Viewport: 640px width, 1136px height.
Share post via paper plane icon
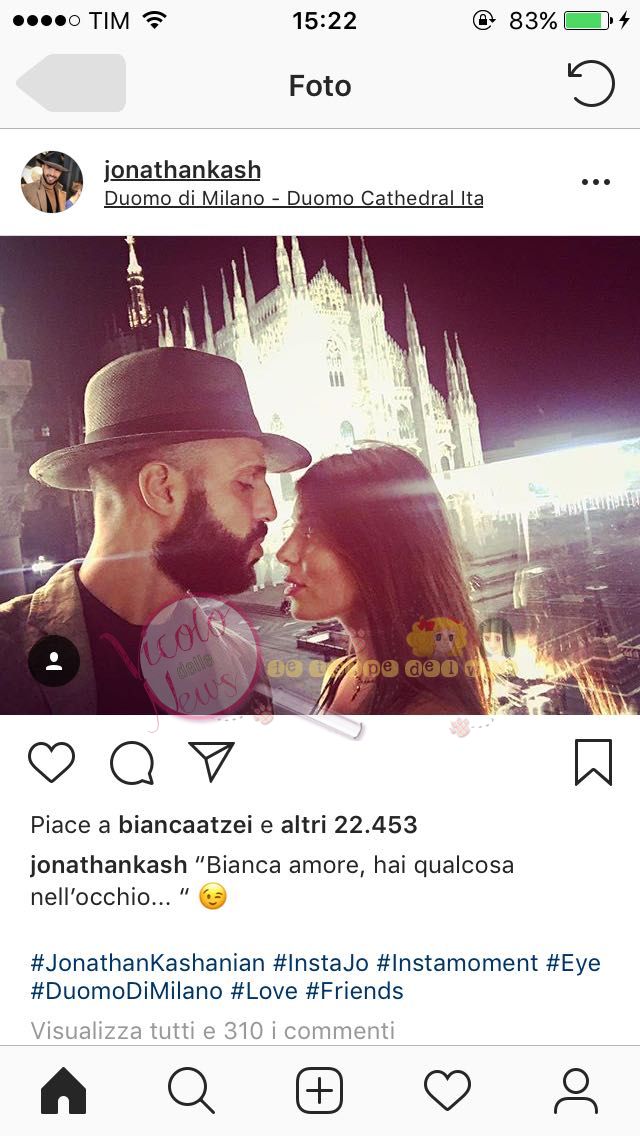pyautogui.click(x=211, y=762)
